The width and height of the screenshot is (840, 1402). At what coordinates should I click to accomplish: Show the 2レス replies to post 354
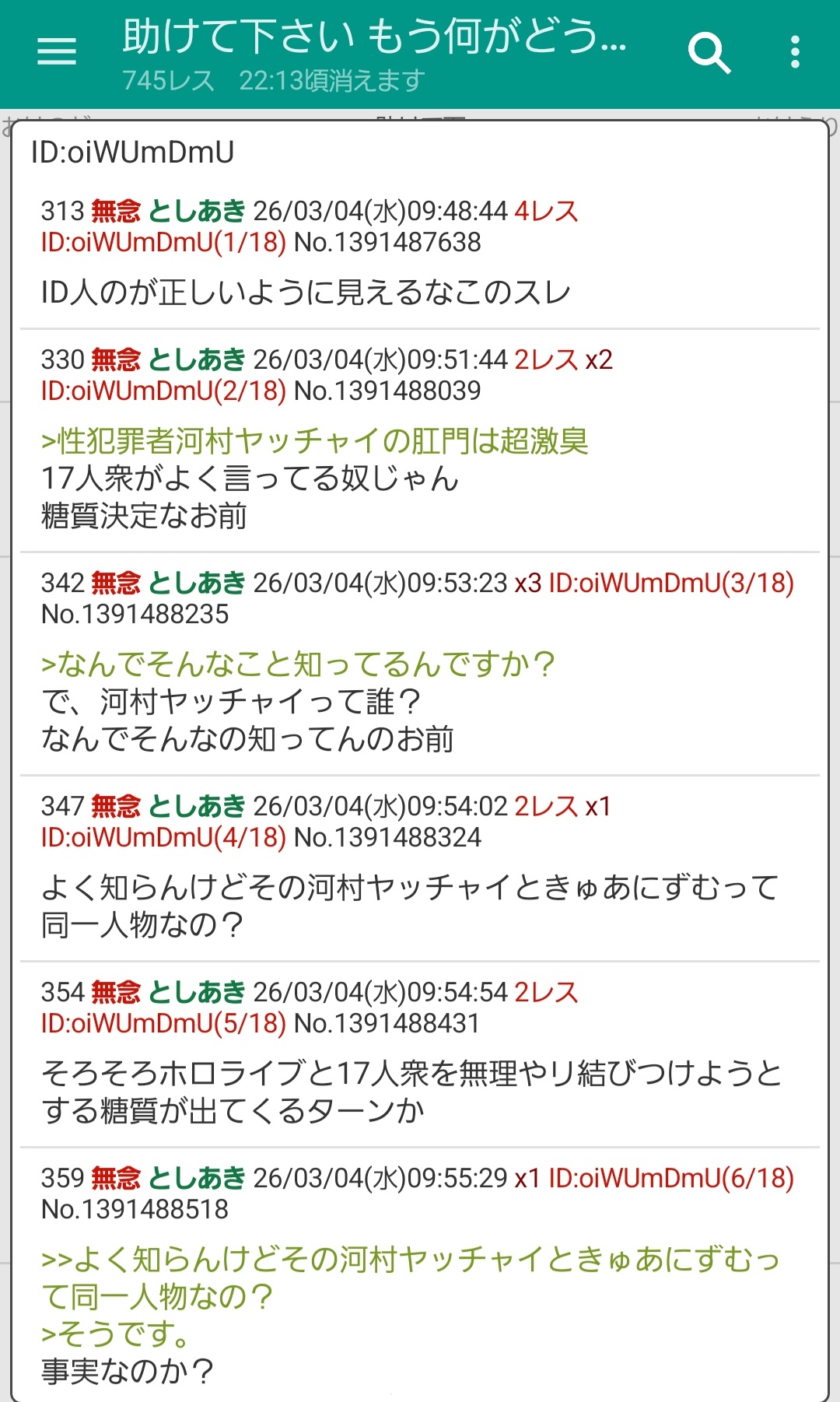(x=547, y=992)
